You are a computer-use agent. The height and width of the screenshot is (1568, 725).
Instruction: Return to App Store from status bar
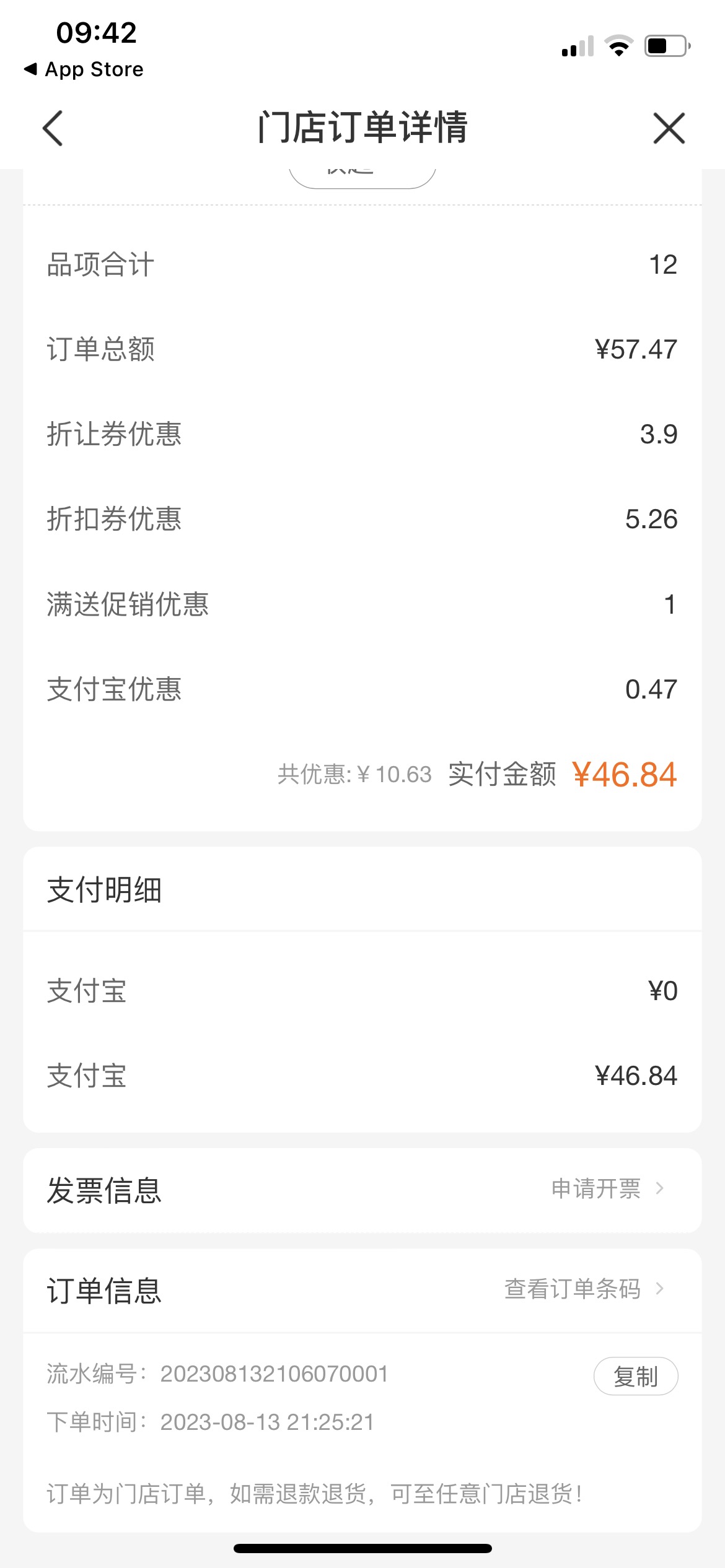[84, 69]
